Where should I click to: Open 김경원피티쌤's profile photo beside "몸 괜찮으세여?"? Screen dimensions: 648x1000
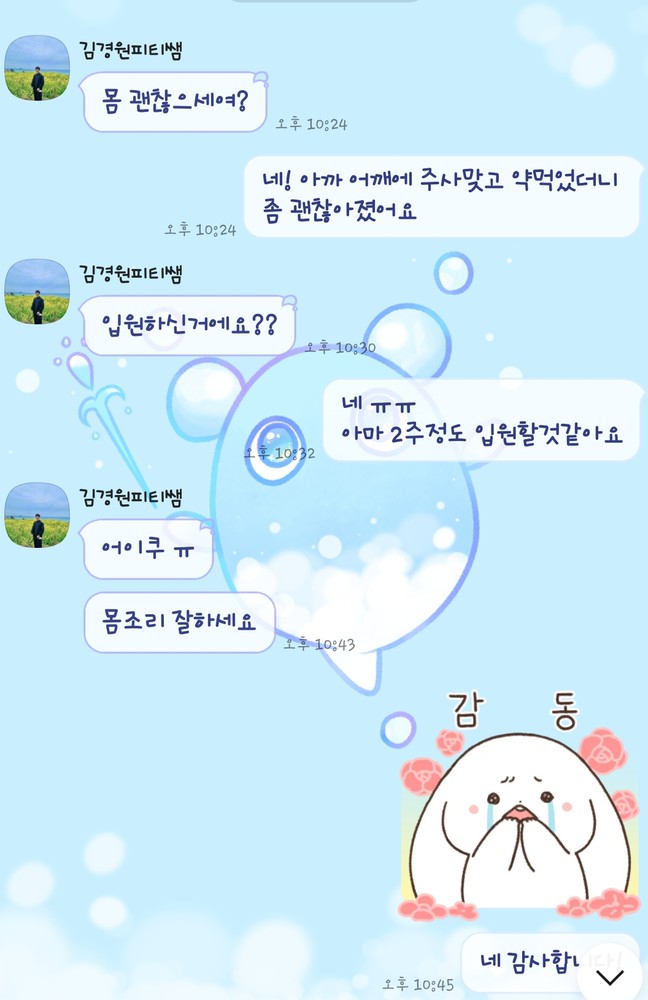coord(37,68)
